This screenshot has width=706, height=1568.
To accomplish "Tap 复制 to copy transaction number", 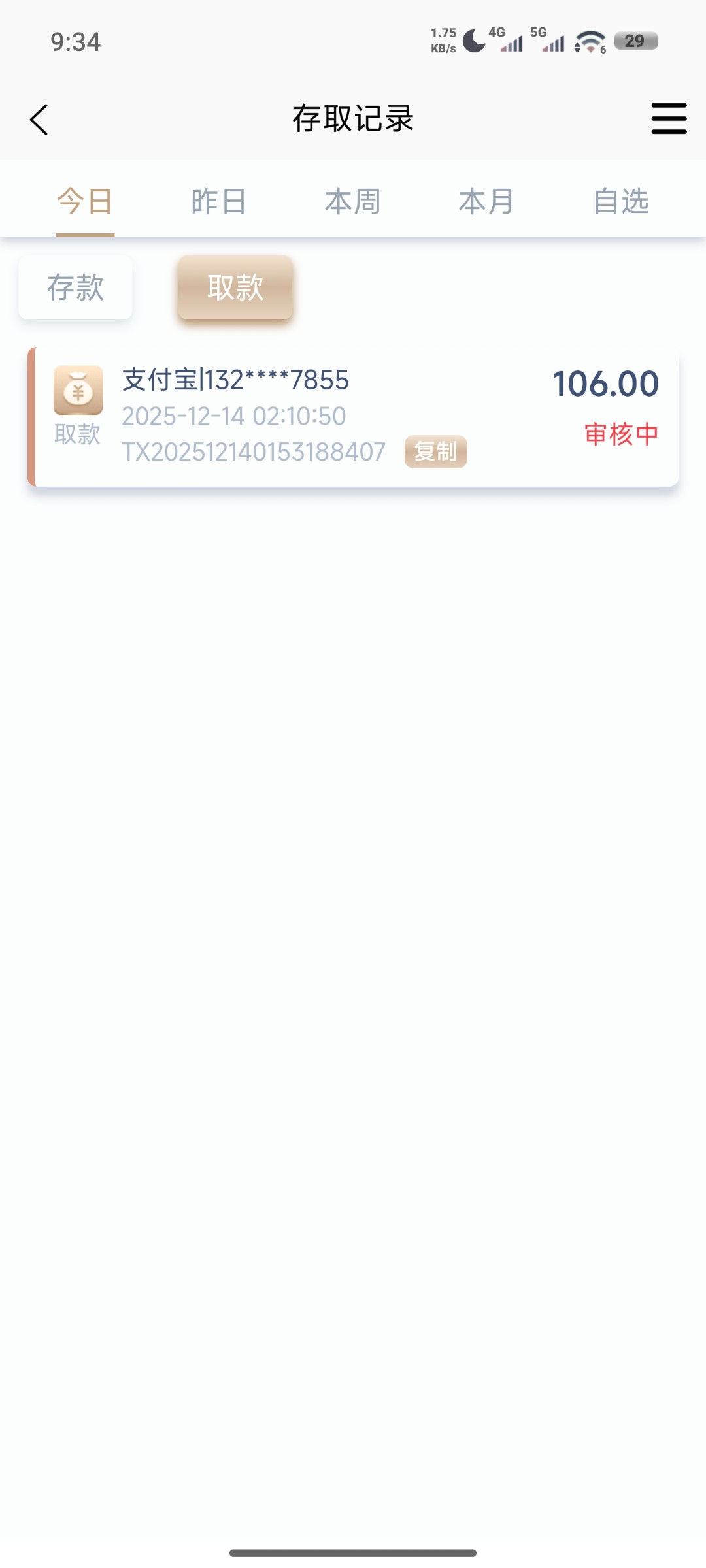I will click(x=436, y=451).
